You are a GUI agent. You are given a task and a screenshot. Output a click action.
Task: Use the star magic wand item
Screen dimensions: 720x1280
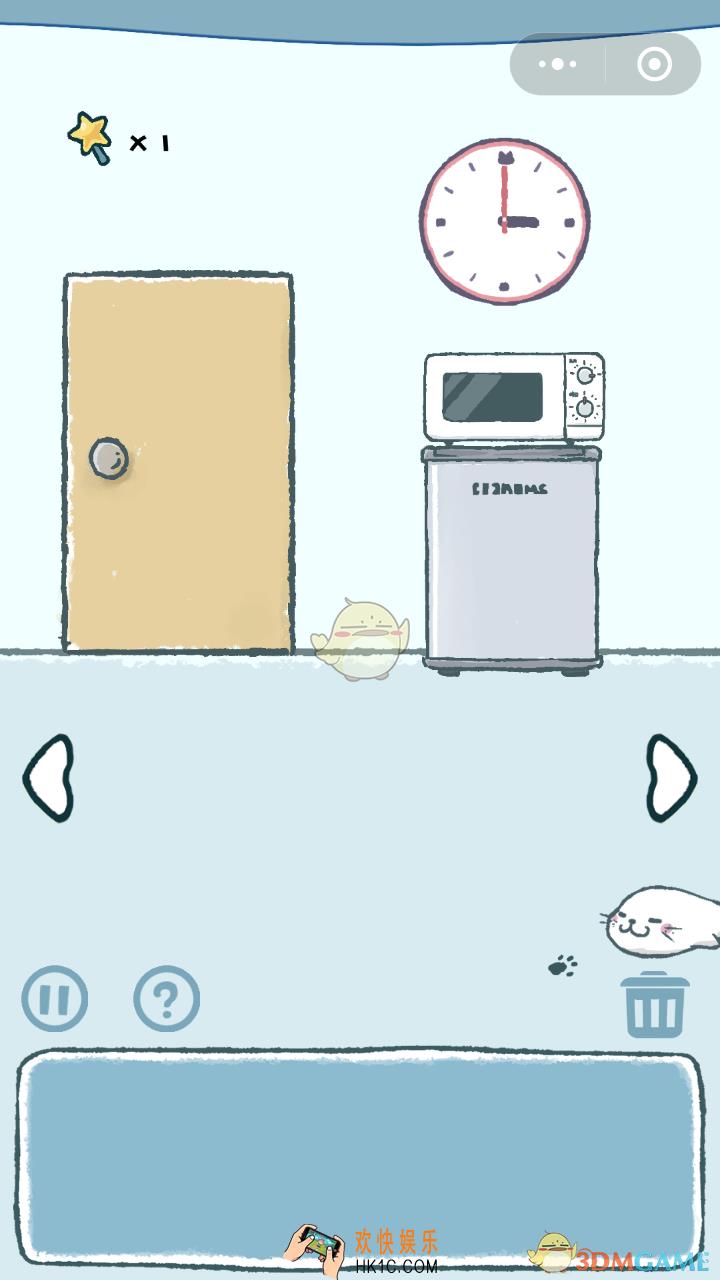[90, 138]
